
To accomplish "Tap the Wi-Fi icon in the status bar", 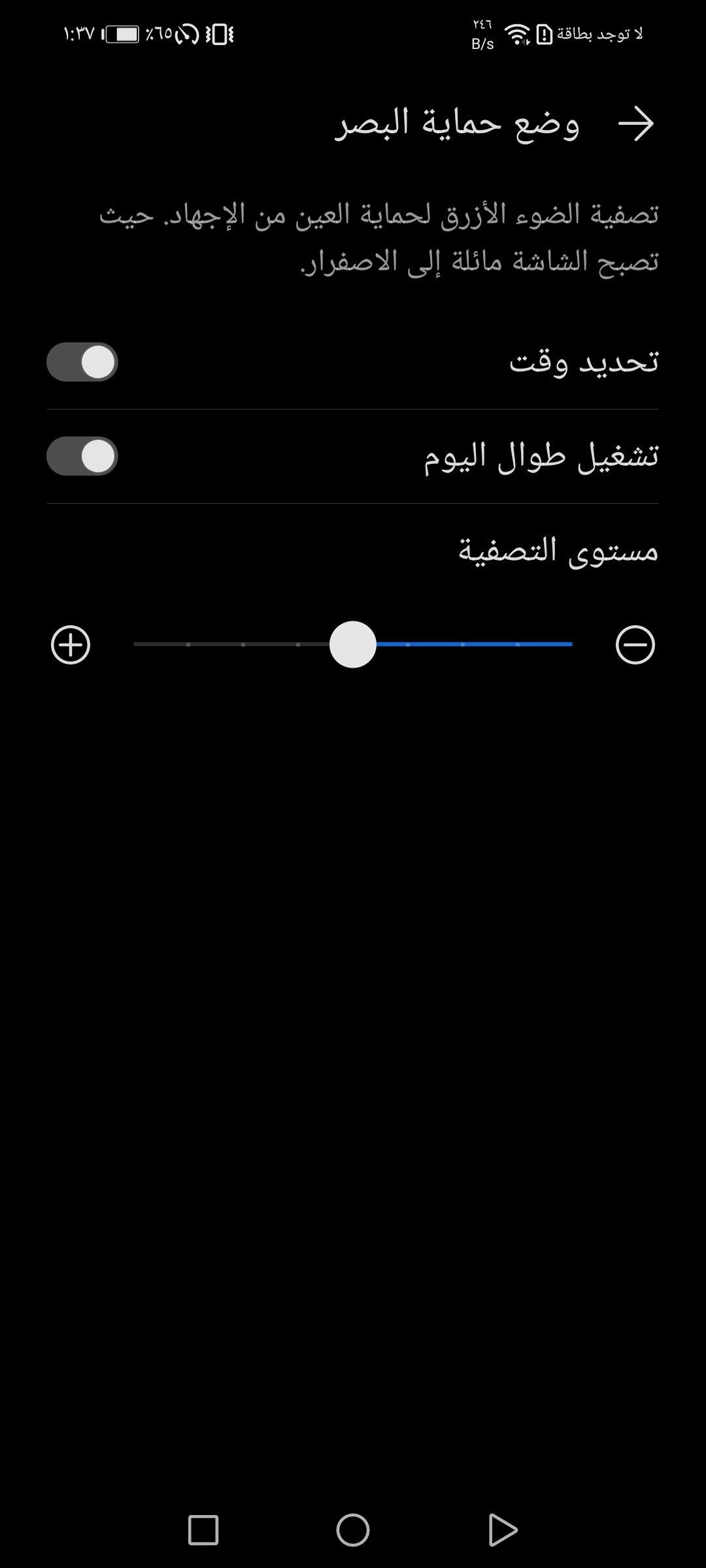I will pos(516,34).
